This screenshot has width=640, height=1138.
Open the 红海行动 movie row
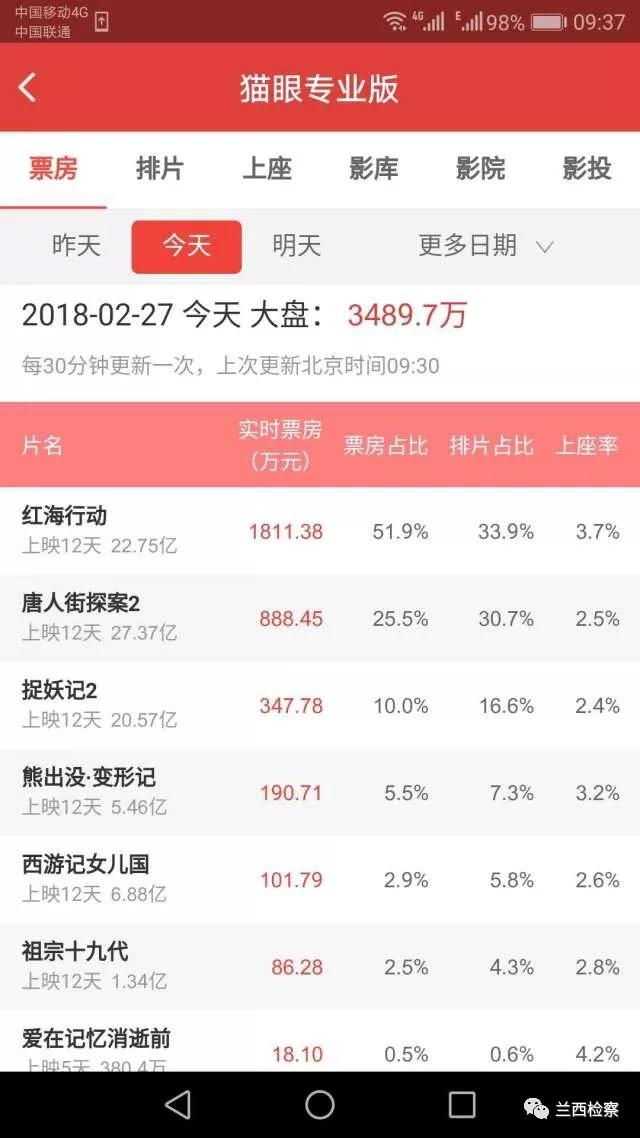point(320,531)
